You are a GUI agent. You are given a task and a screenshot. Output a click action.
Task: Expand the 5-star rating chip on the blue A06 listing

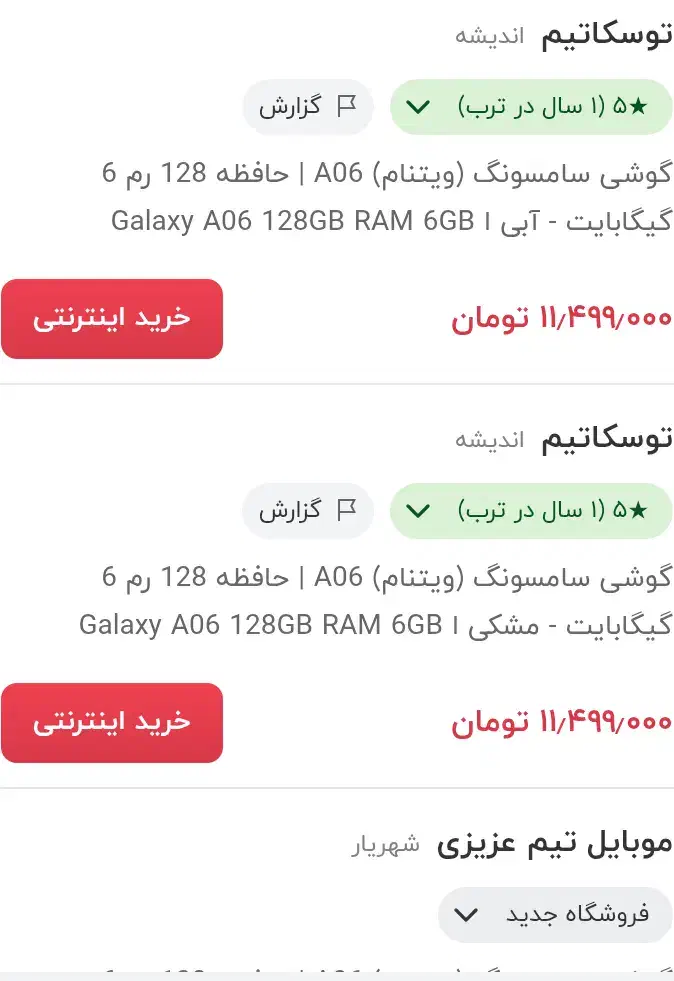[531, 107]
